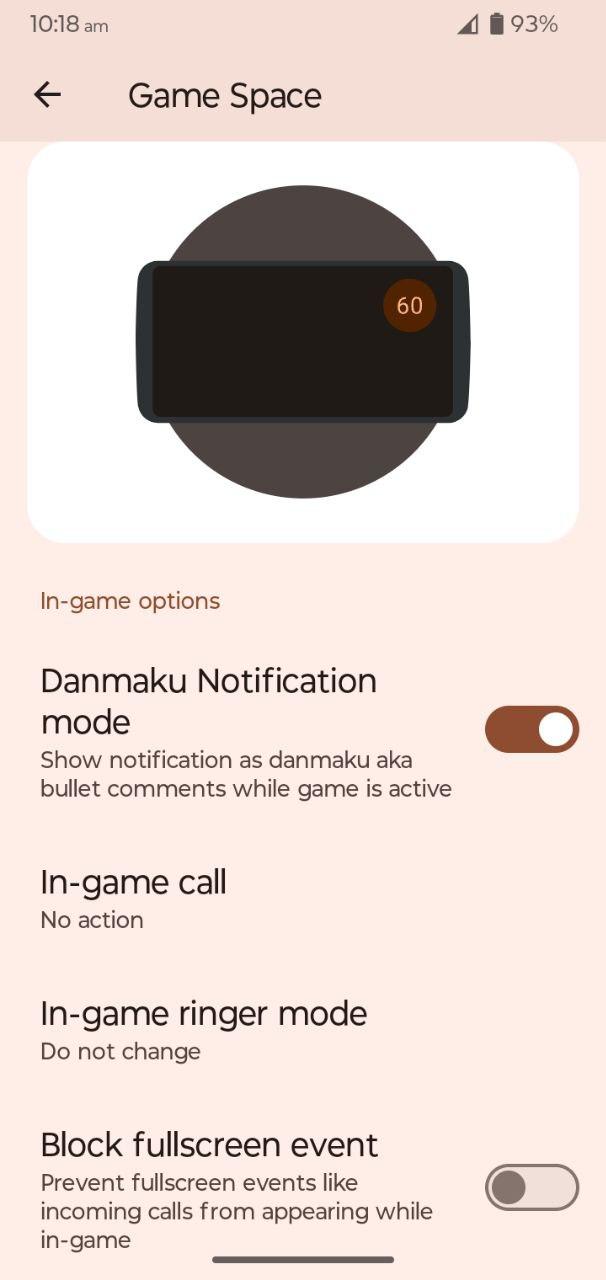
Task: Enable Block fullscreen event
Action: [531, 1188]
